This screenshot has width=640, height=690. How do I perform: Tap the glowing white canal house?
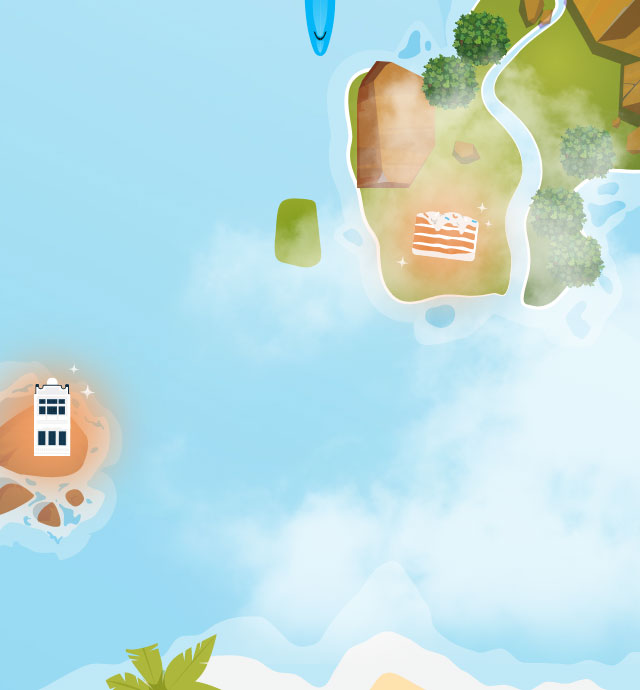click(52, 419)
